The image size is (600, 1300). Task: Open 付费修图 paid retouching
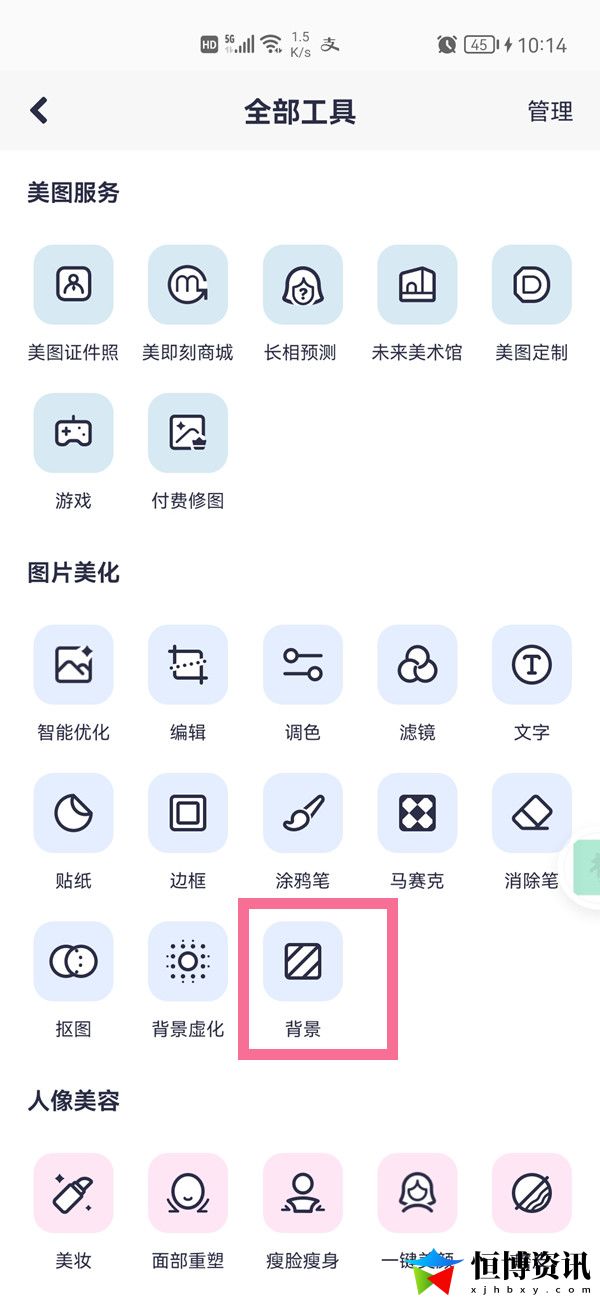(x=188, y=433)
